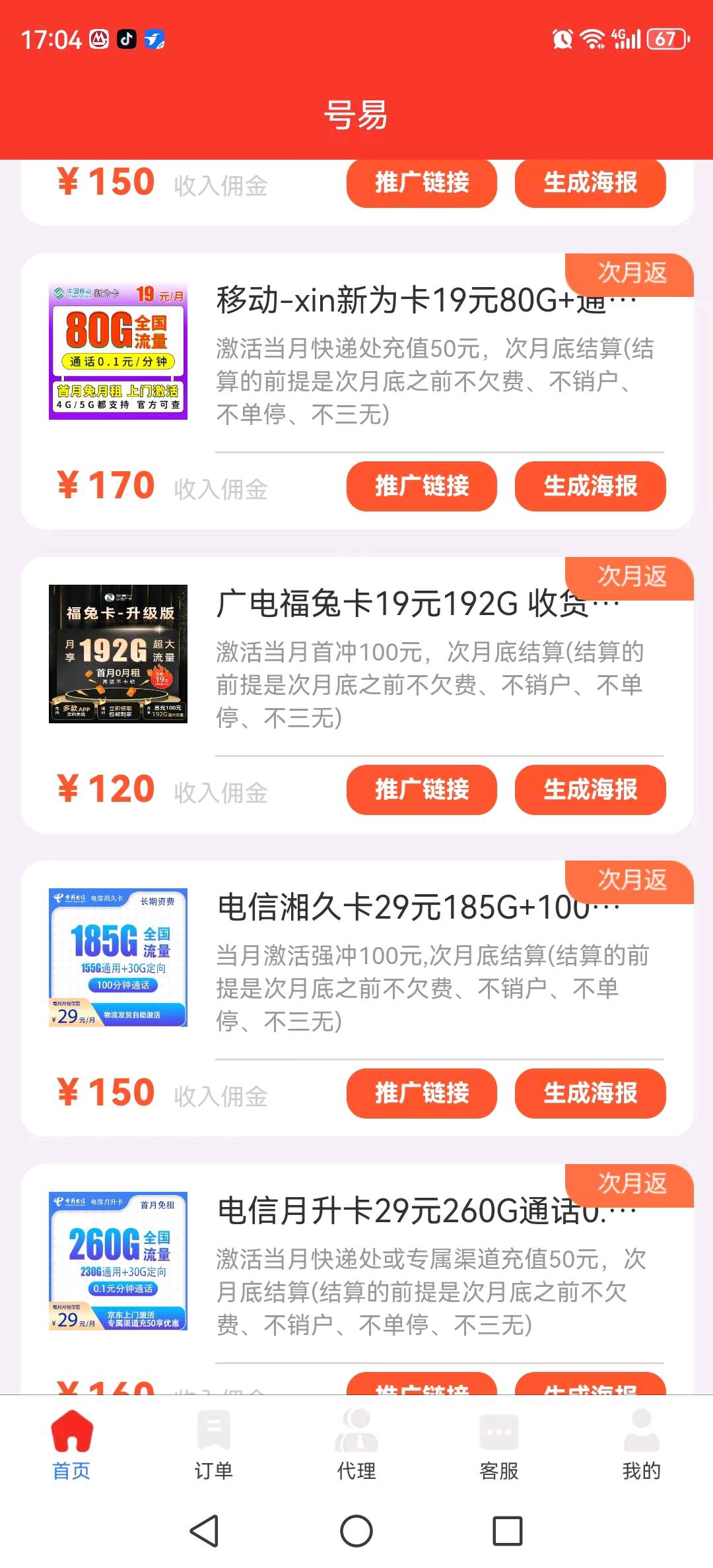The width and height of the screenshot is (713, 1568).
Task: Get 推广链接 for 广电福兔卡19元192G
Action: pyautogui.click(x=421, y=789)
